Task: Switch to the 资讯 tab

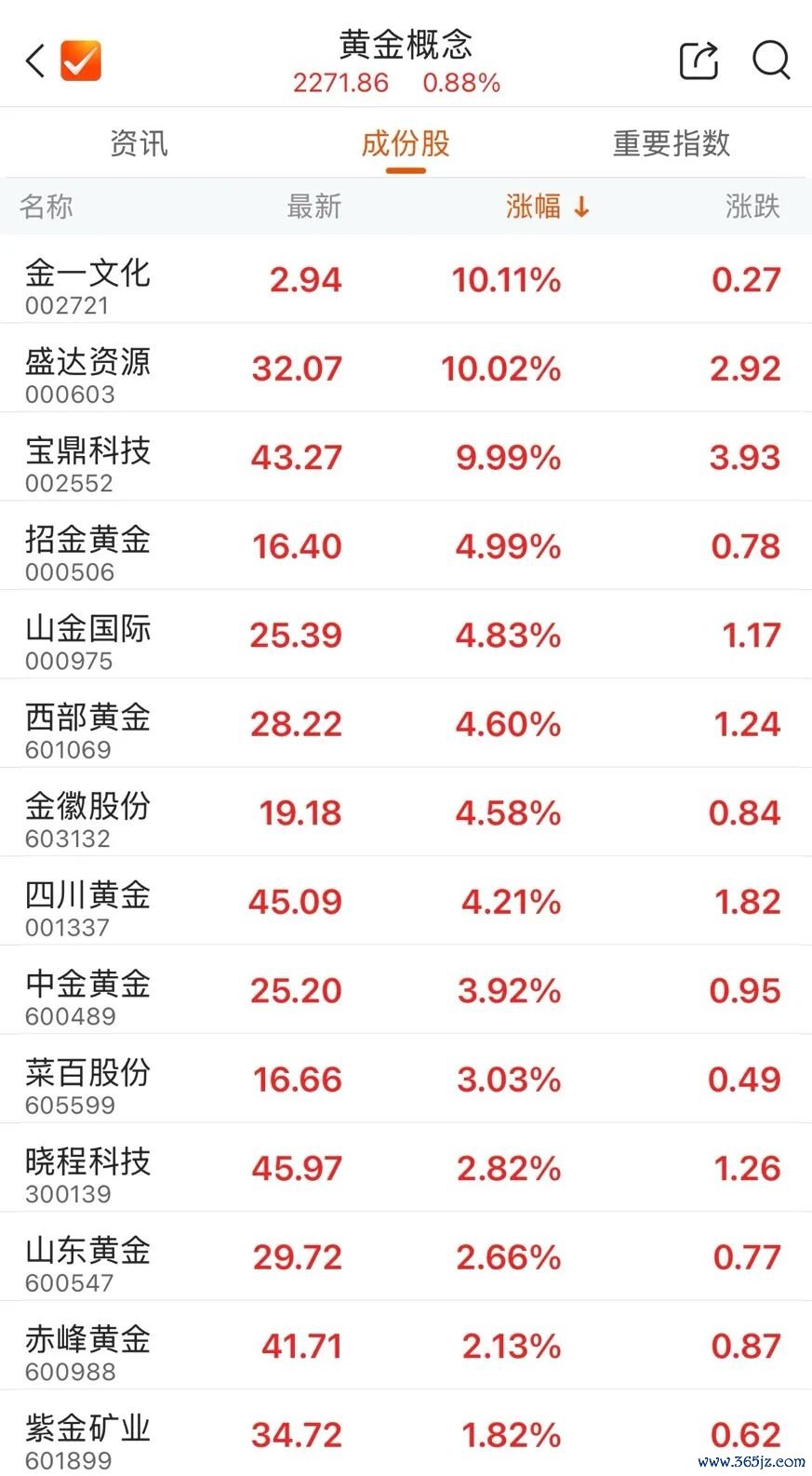Action: click(x=140, y=143)
